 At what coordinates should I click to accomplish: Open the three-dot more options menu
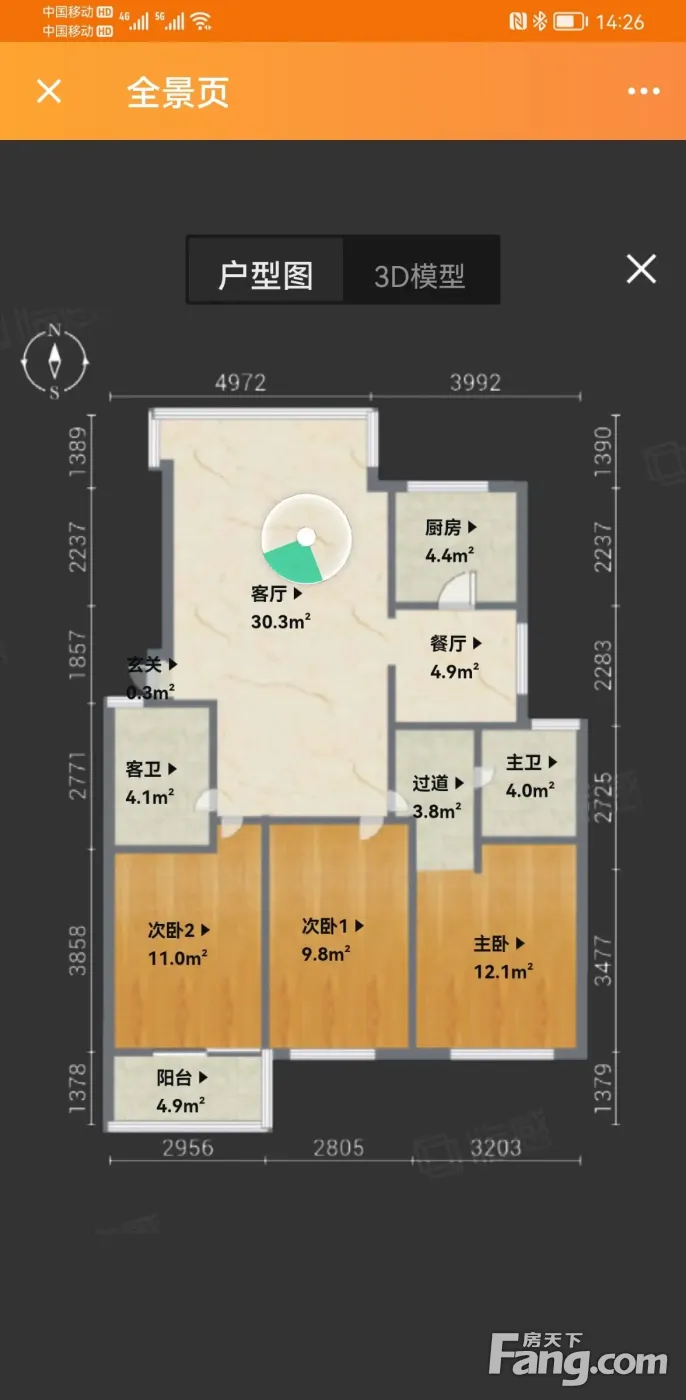tap(644, 92)
